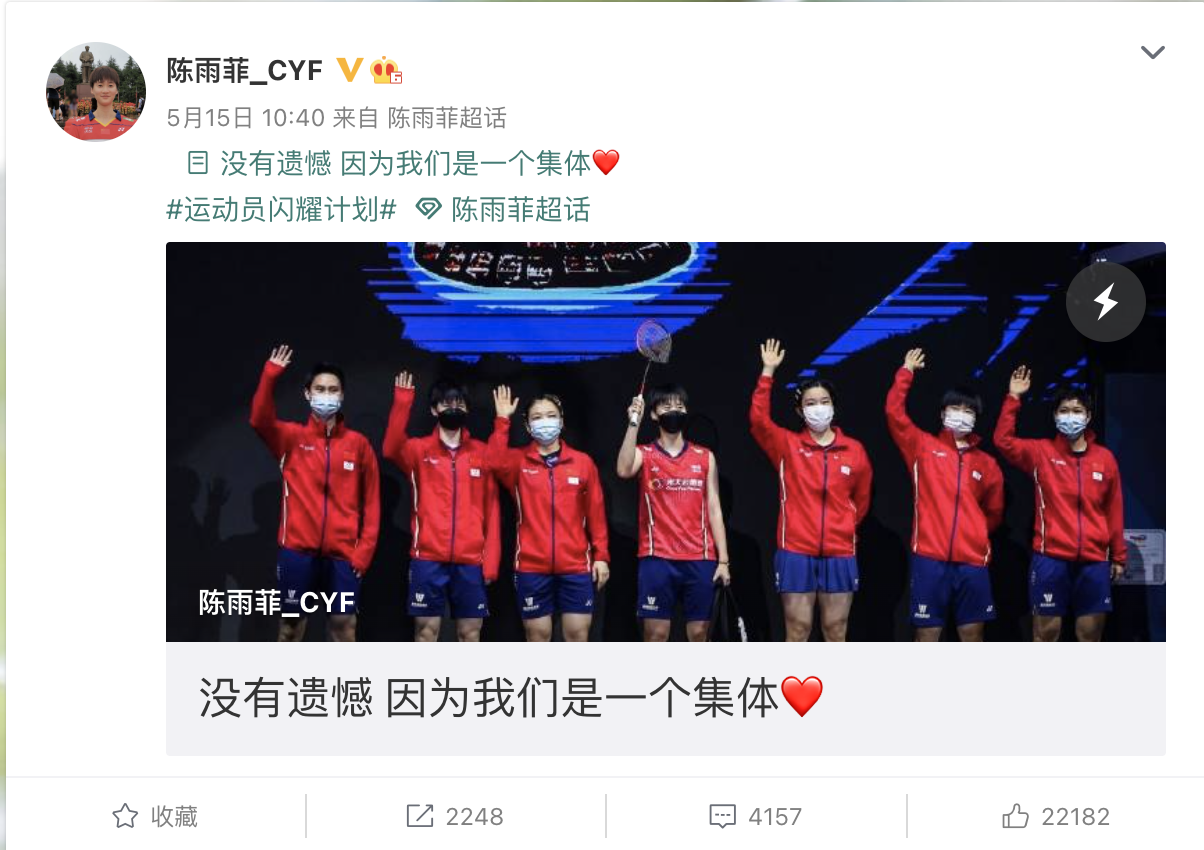Image resolution: width=1204 pixels, height=850 pixels.
Task: Open the 陈雨菲超话 source link
Action: 447,118
